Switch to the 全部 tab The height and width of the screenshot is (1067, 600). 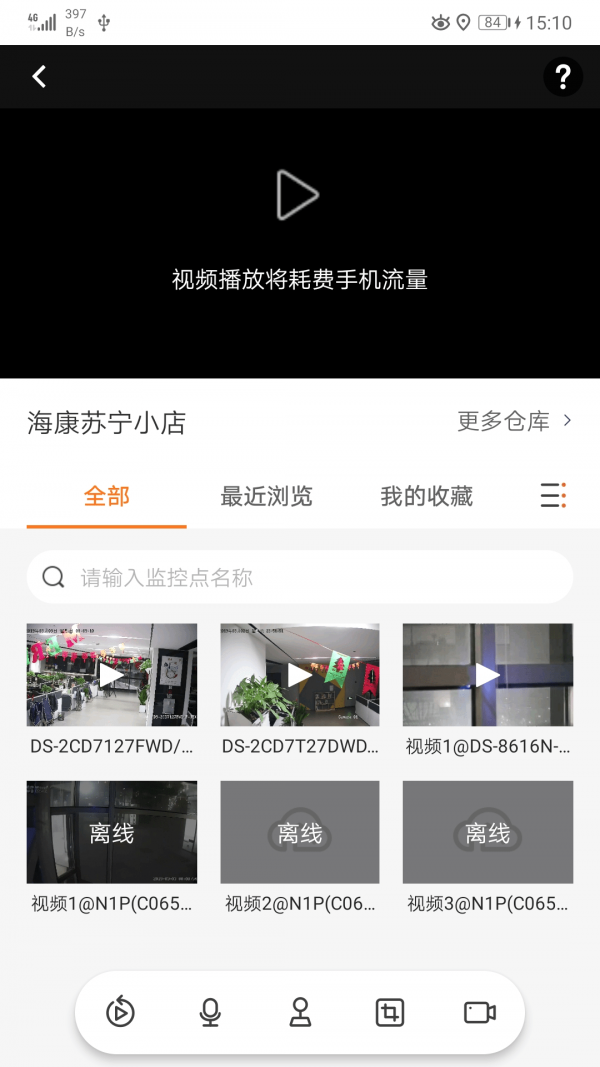click(x=107, y=496)
